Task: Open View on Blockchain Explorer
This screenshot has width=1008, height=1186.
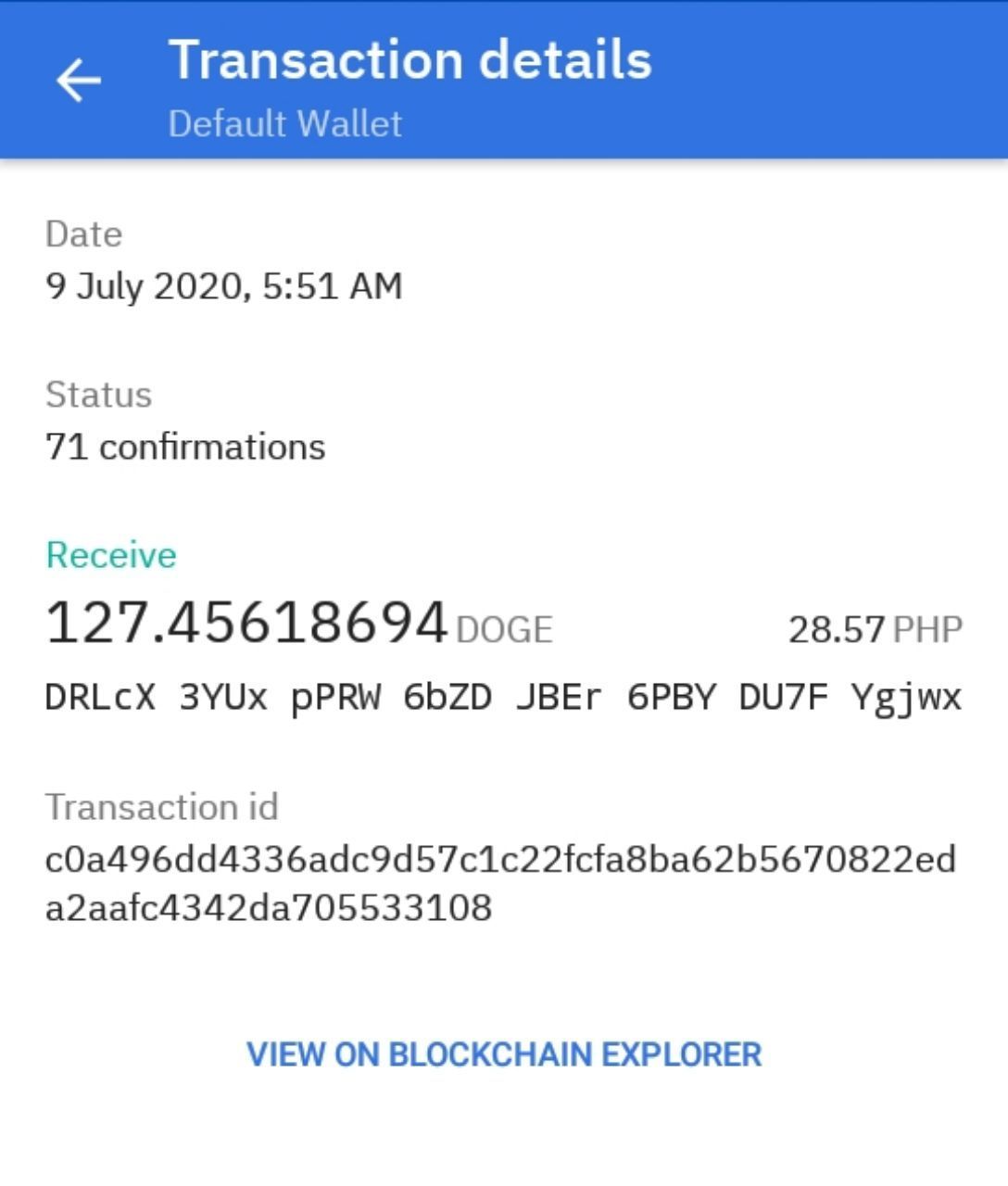Action: click(x=504, y=1054)
